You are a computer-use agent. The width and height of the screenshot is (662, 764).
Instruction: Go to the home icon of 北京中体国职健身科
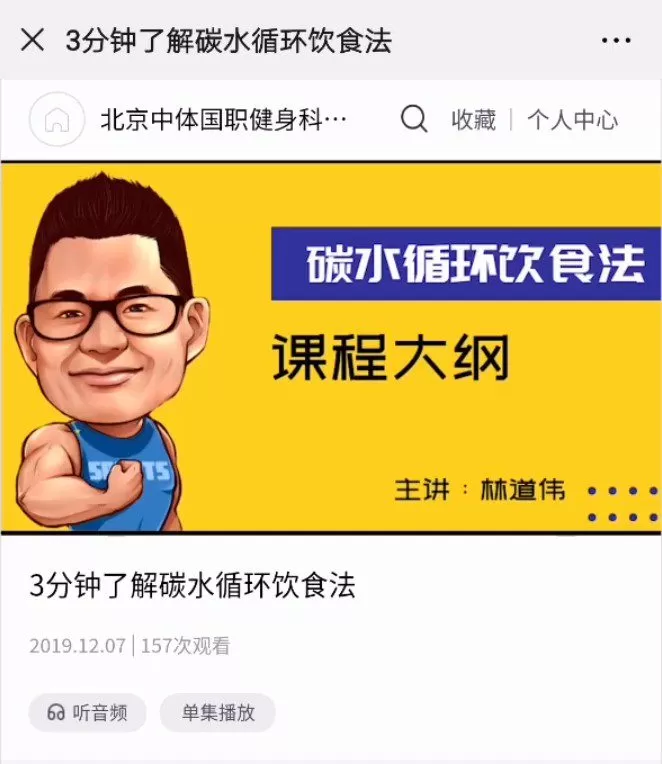tap(57, 120)
